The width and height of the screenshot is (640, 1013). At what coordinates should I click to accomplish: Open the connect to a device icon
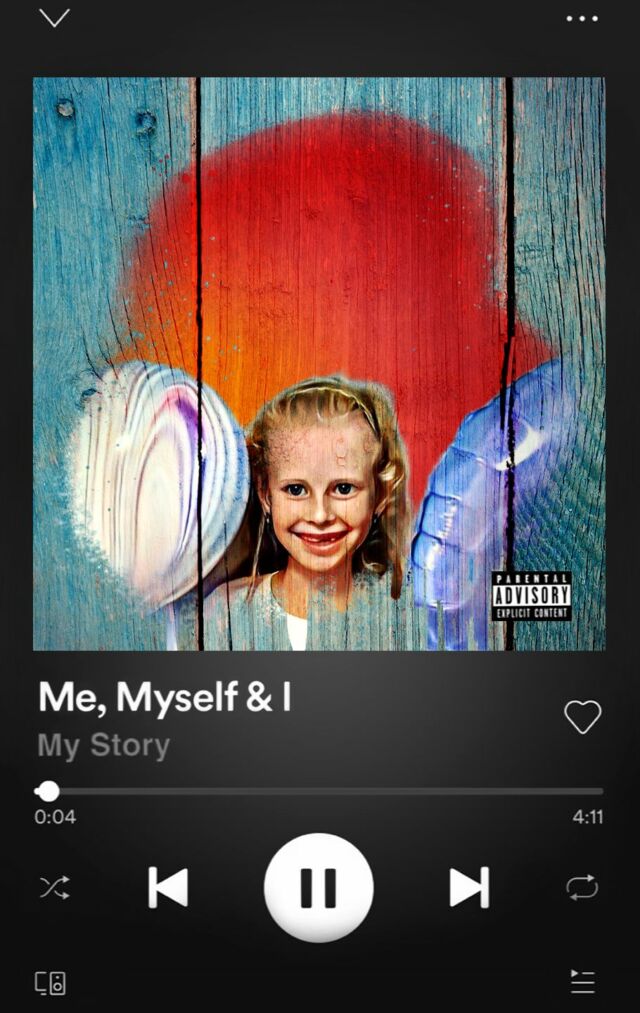pos(51,983)
